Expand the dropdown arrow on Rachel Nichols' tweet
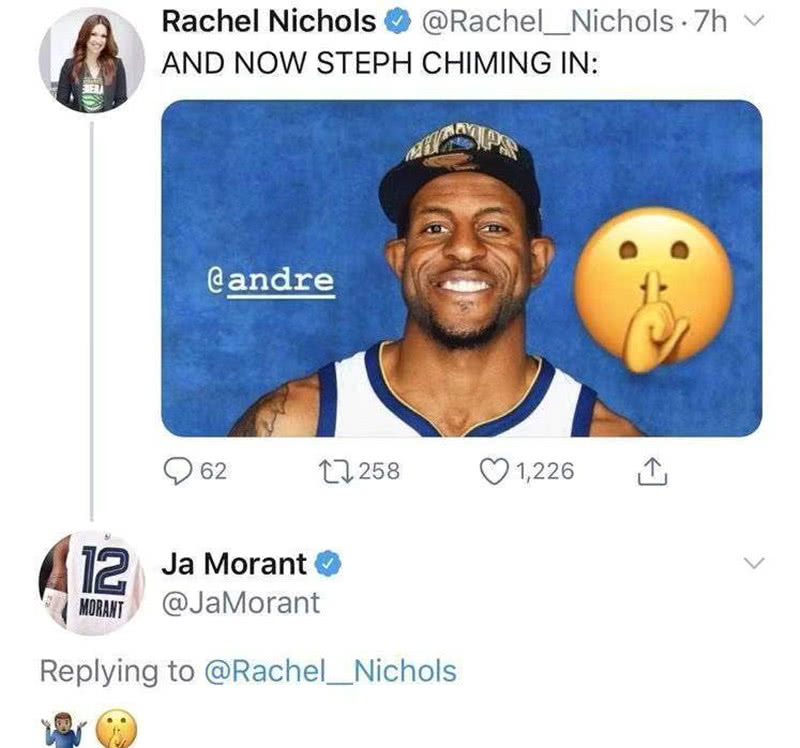800x748 pixels. pyautogui.click(x=756, y=22)
